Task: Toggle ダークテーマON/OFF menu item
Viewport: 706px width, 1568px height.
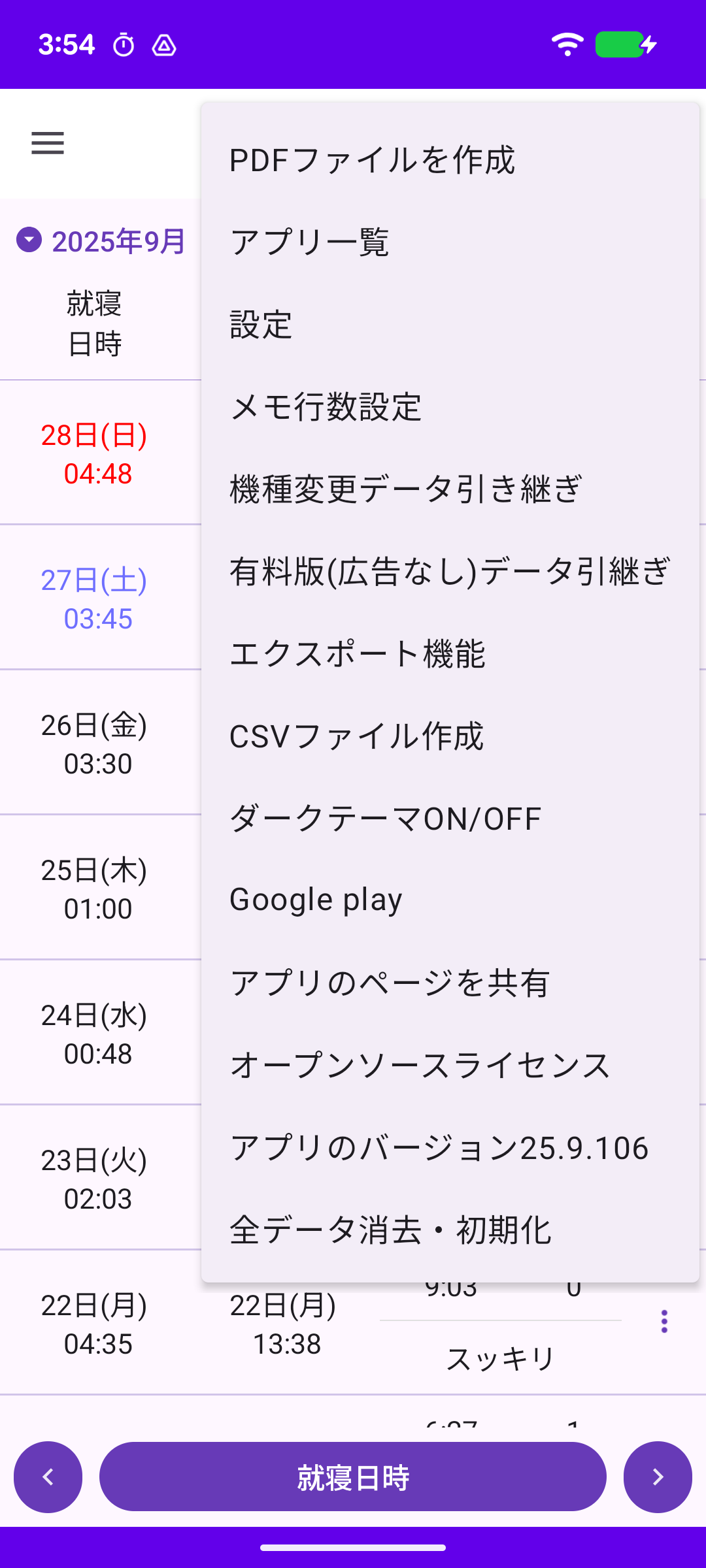Action: point(386,819)
